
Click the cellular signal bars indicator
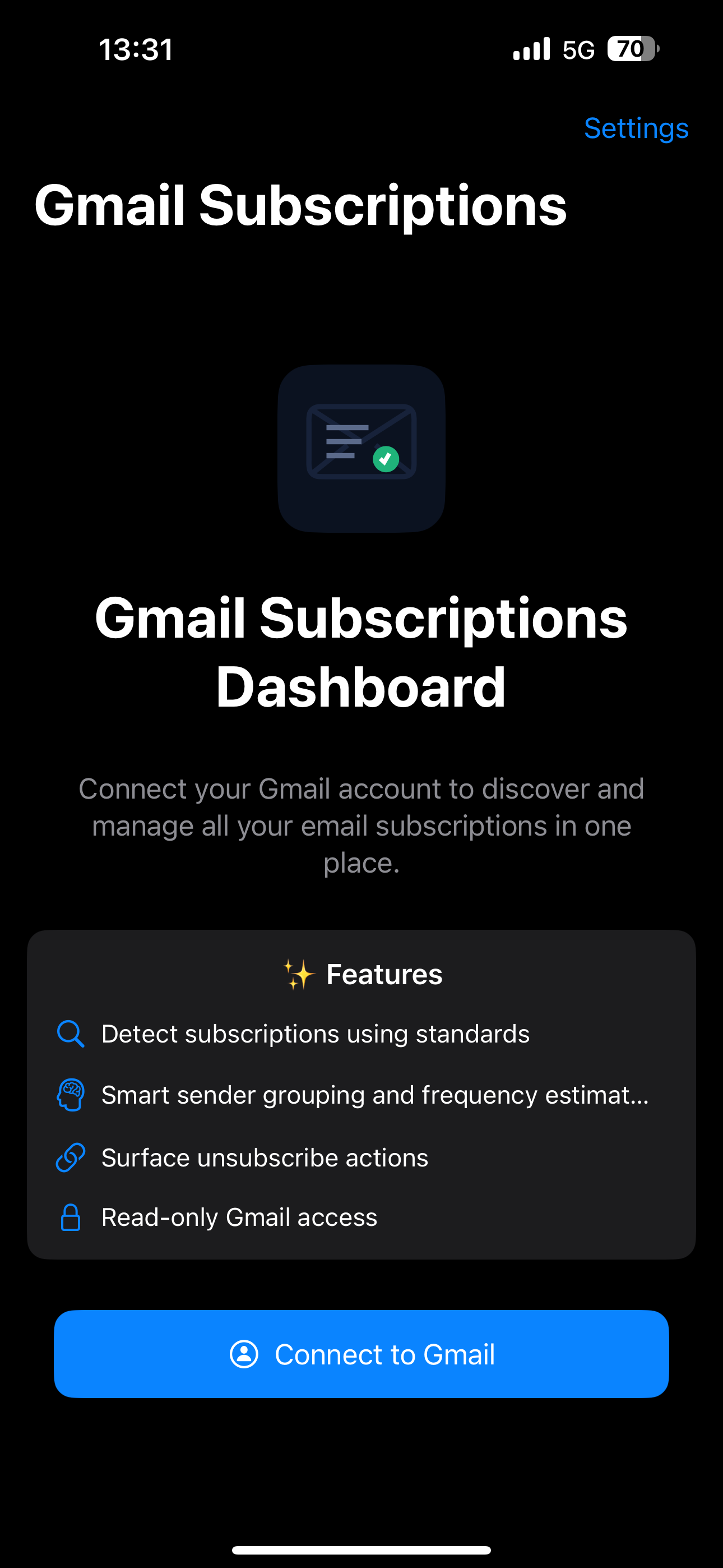[531, 49]
